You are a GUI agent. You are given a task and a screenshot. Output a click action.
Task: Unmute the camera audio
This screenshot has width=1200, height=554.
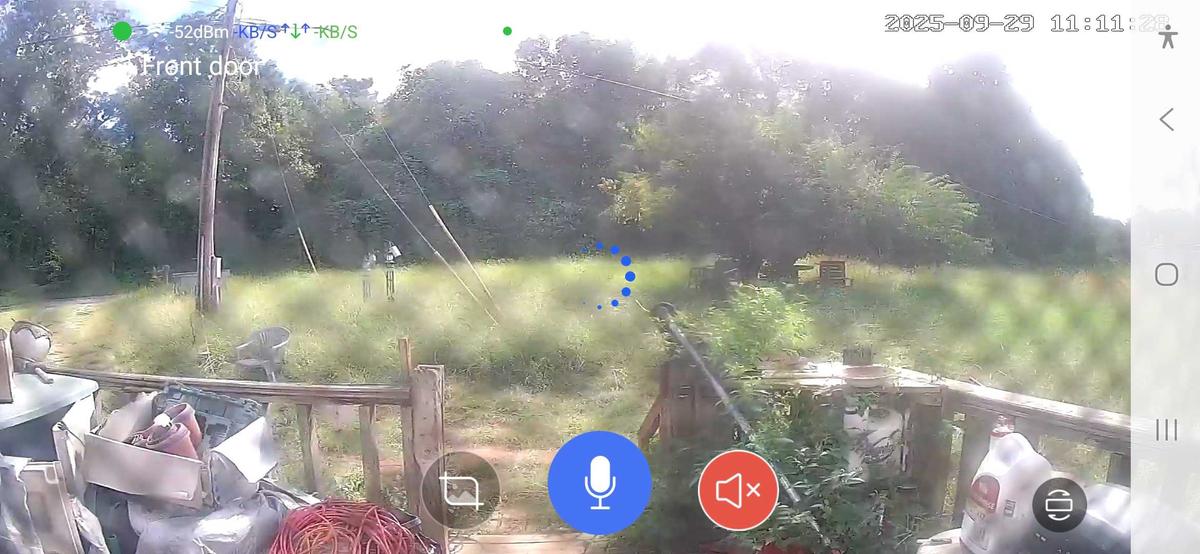(x=738, y=489)
